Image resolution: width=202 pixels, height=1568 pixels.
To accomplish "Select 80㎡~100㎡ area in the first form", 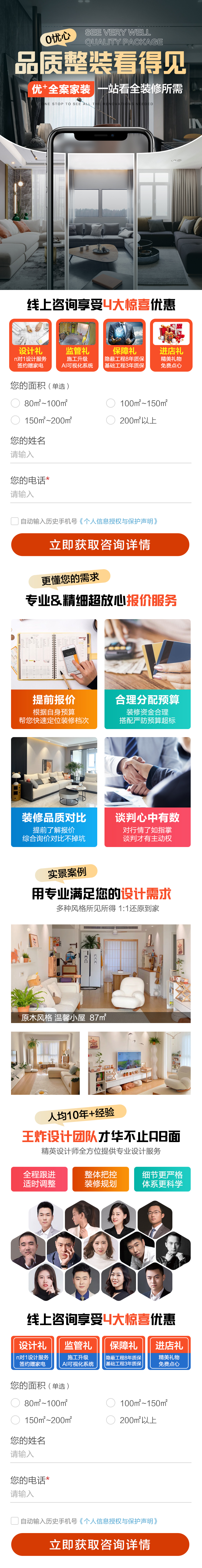I will point(15,403).
